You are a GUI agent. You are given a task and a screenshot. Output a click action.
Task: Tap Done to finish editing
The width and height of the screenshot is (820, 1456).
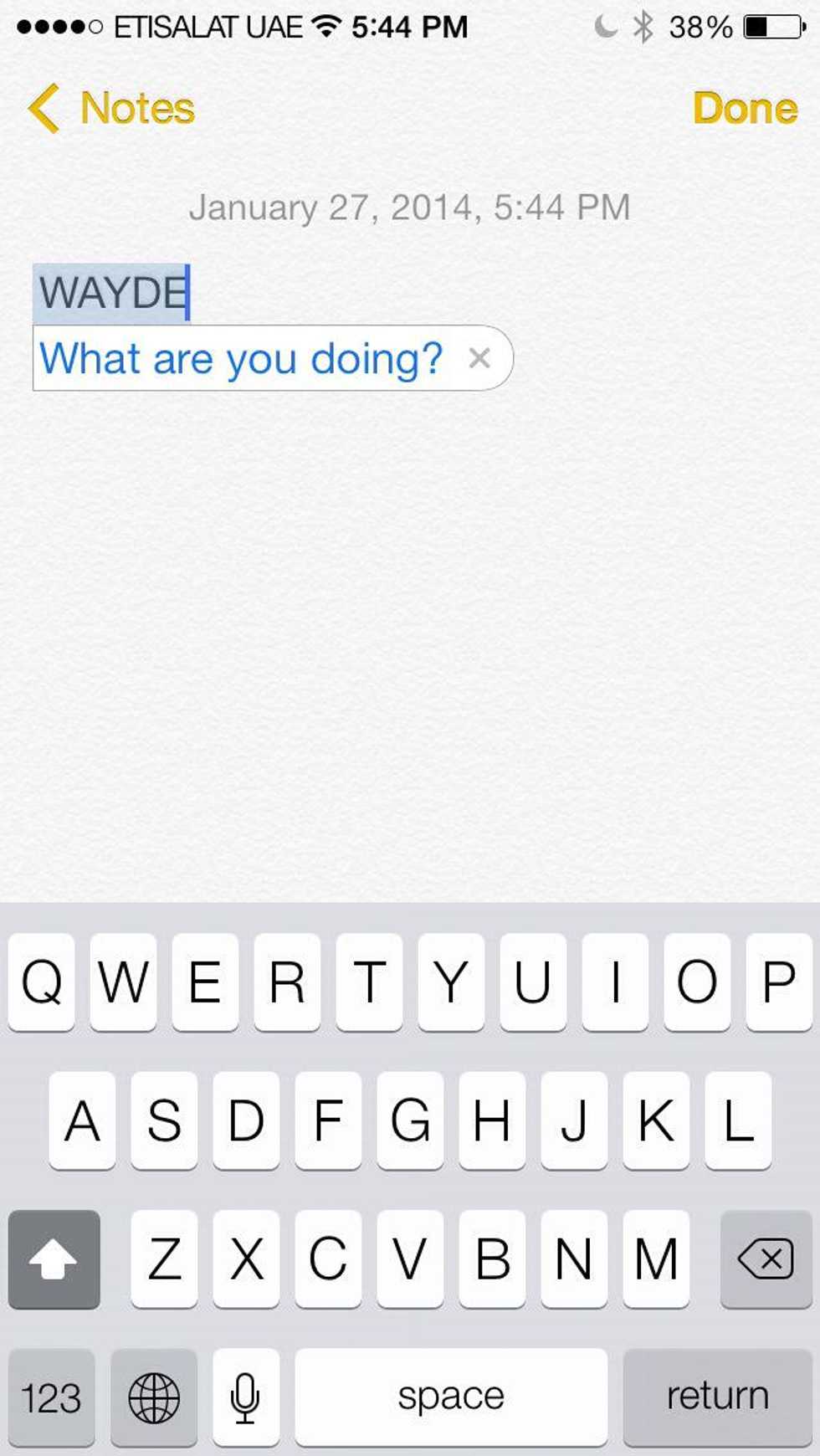[745, 109]
